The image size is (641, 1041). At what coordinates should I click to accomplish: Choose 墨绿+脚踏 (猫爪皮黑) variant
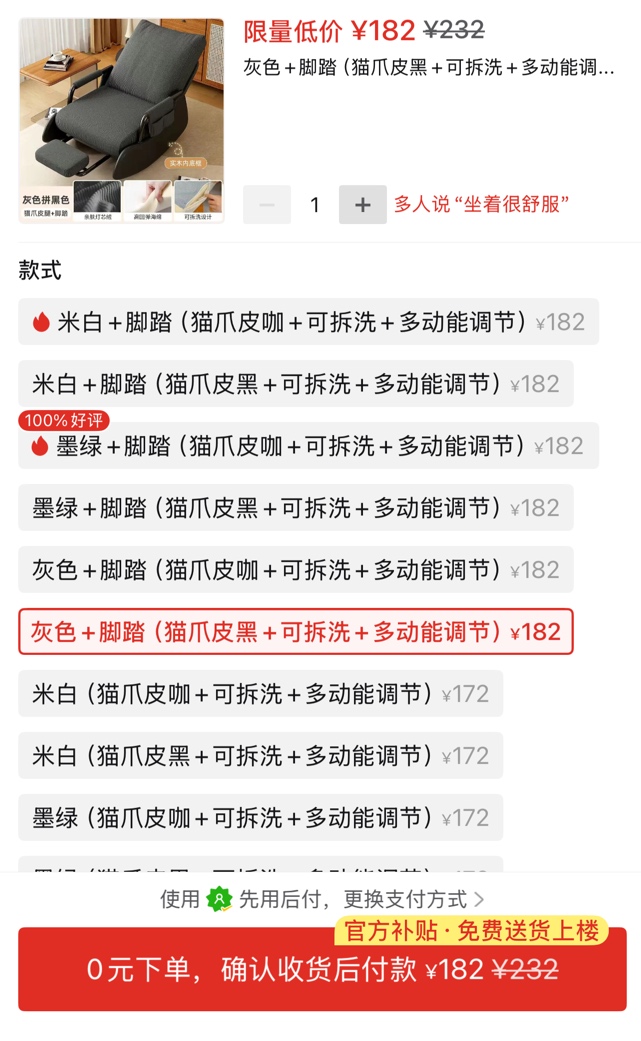295,508
